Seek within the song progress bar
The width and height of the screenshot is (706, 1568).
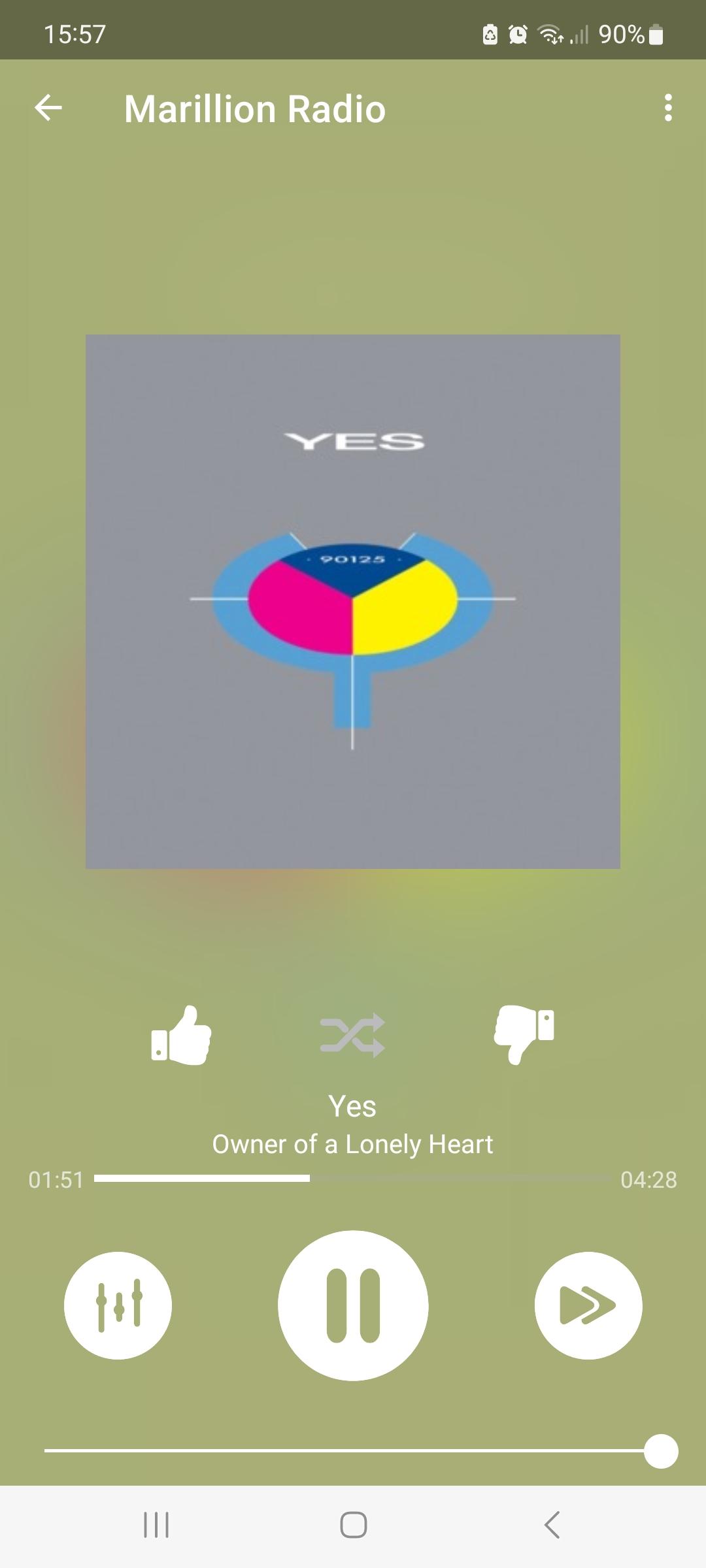coord(353,1179)
